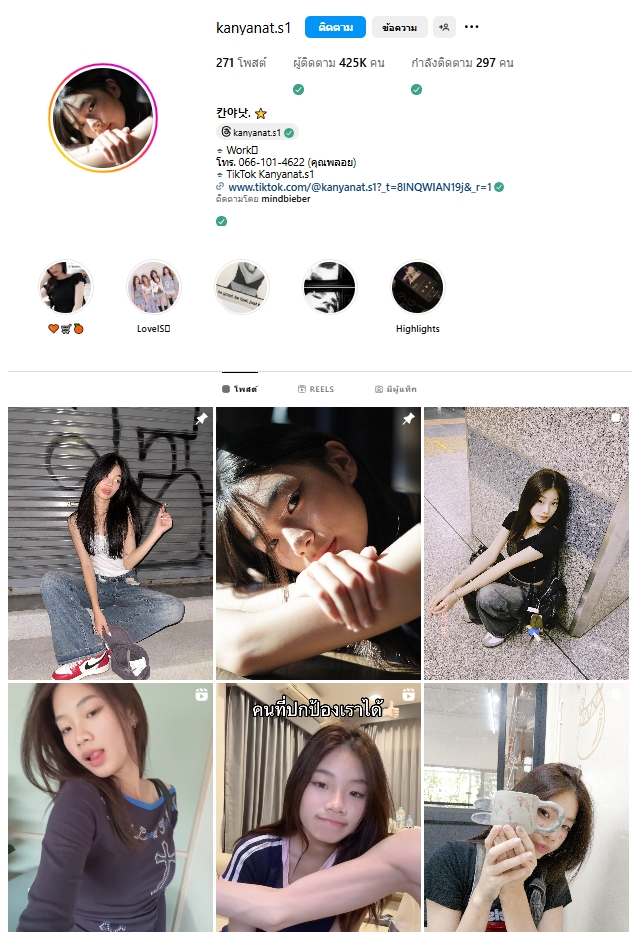Switch to the tagged posts tab

395,389
